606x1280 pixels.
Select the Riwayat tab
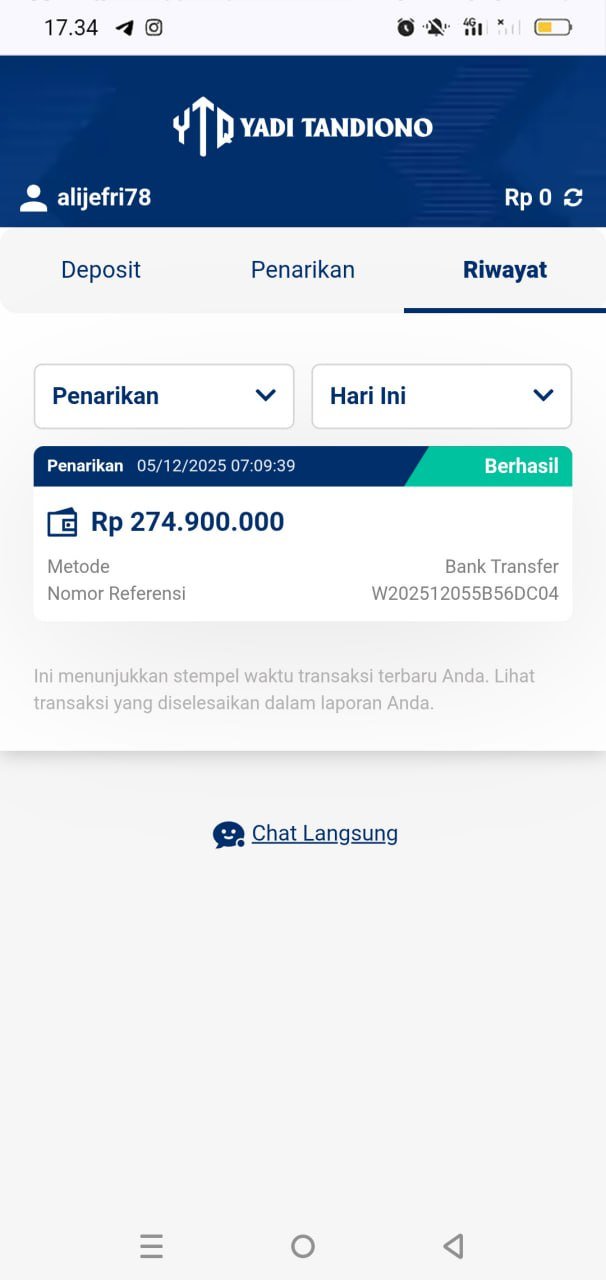point(504,270)
